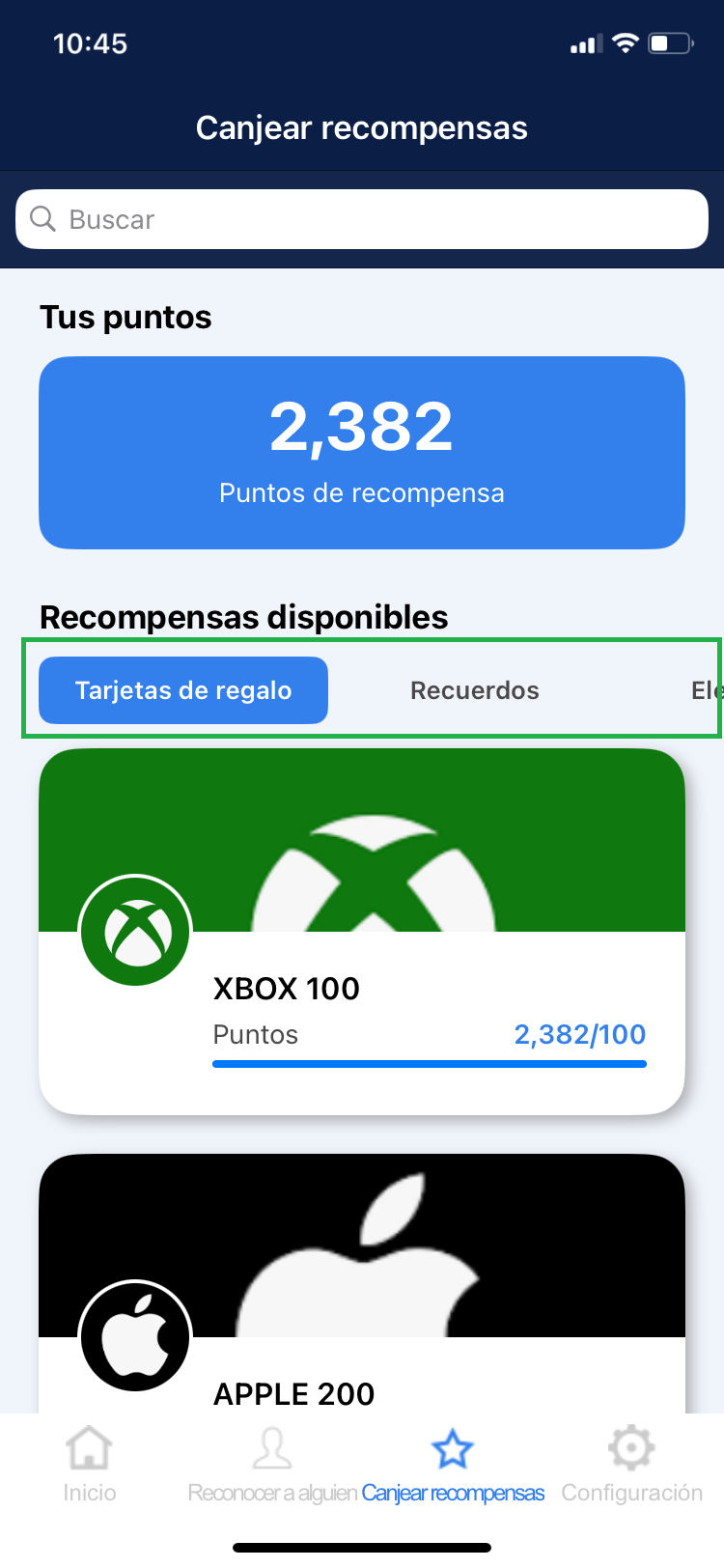Image resolution: width=724 pixels, height=1568 pixels.
Task: Select the Canjear recompensas bottom tab
Action: click(x=453, y=1465)
